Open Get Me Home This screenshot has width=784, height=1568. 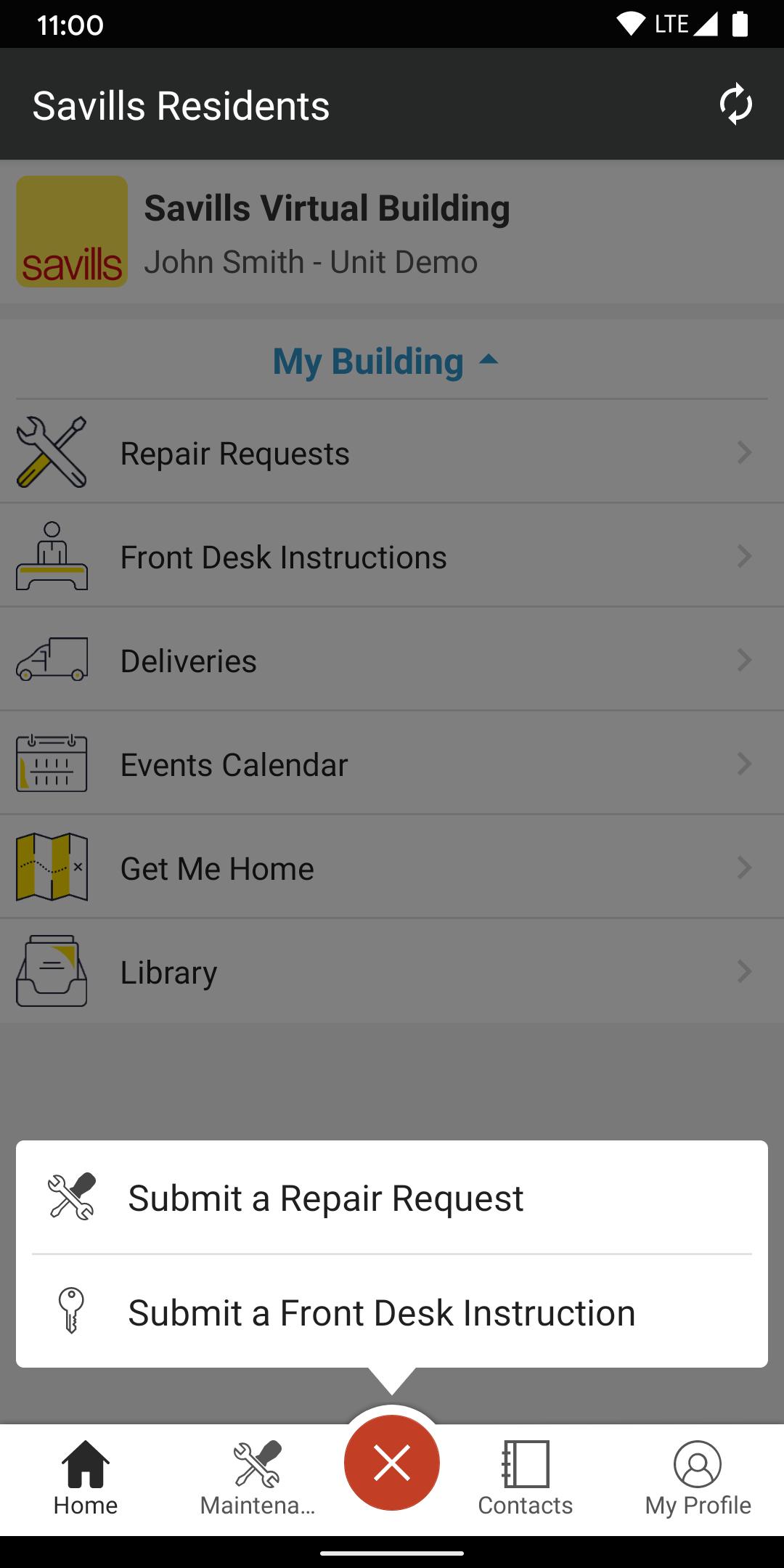tap(392, 868)
